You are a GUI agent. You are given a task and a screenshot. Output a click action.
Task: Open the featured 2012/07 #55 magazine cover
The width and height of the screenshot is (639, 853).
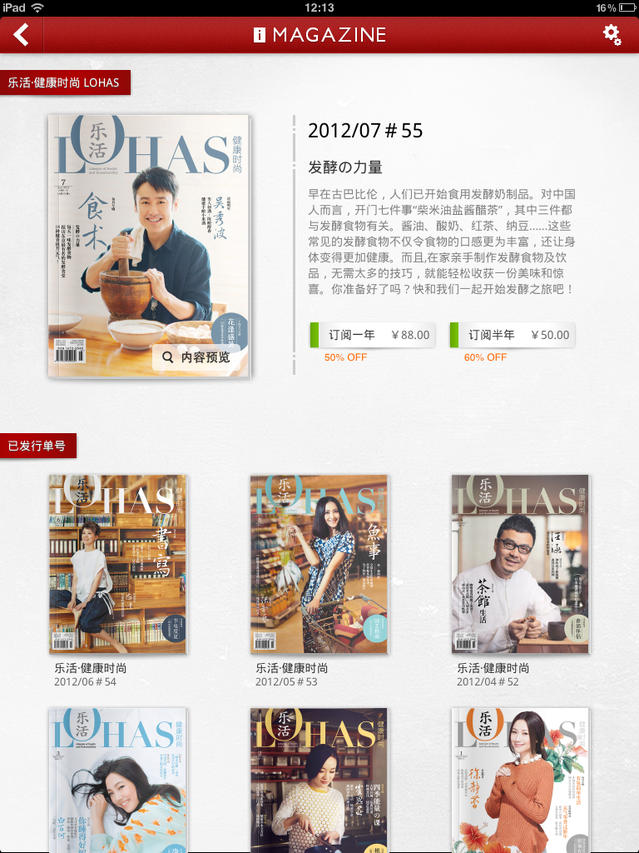coord(149,230)
